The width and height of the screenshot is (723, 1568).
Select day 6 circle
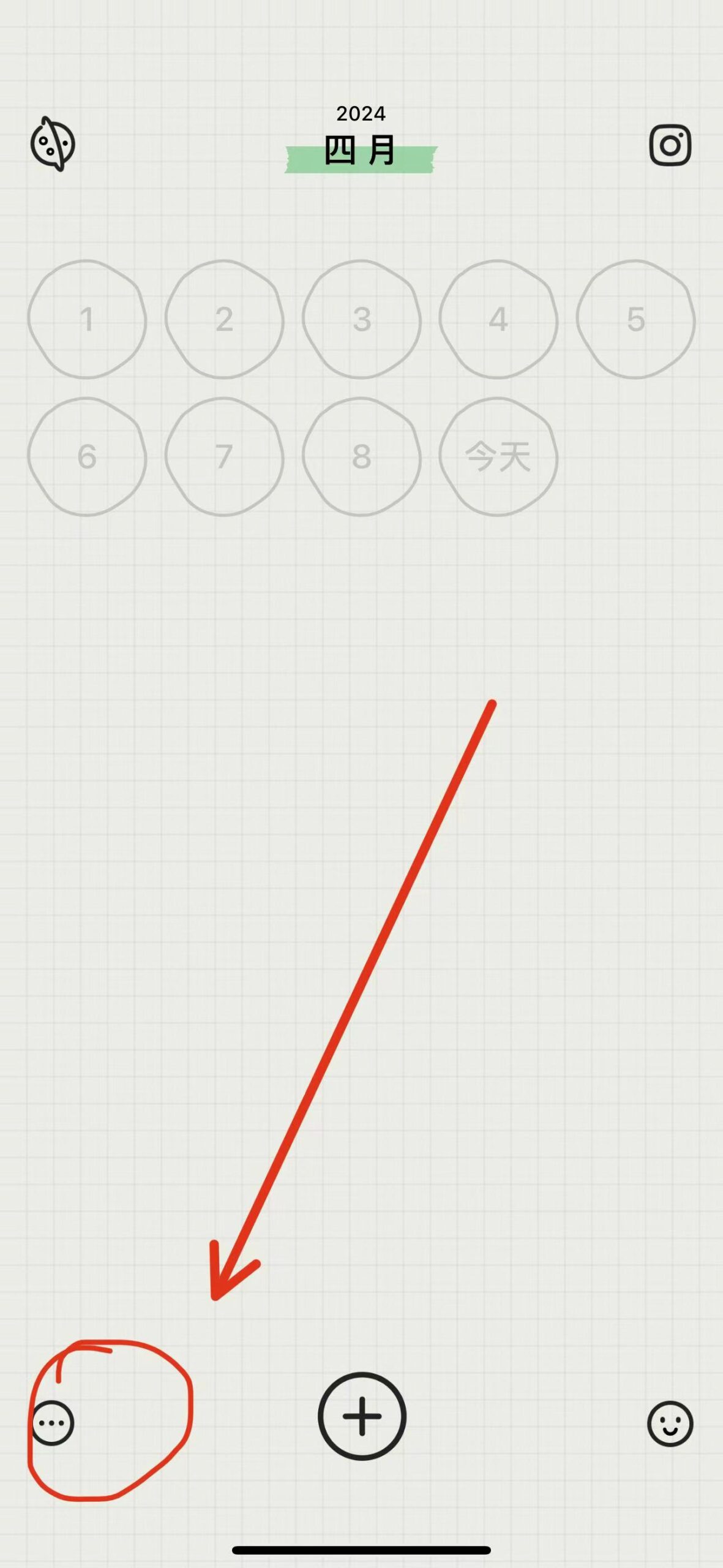pos(87,456)
